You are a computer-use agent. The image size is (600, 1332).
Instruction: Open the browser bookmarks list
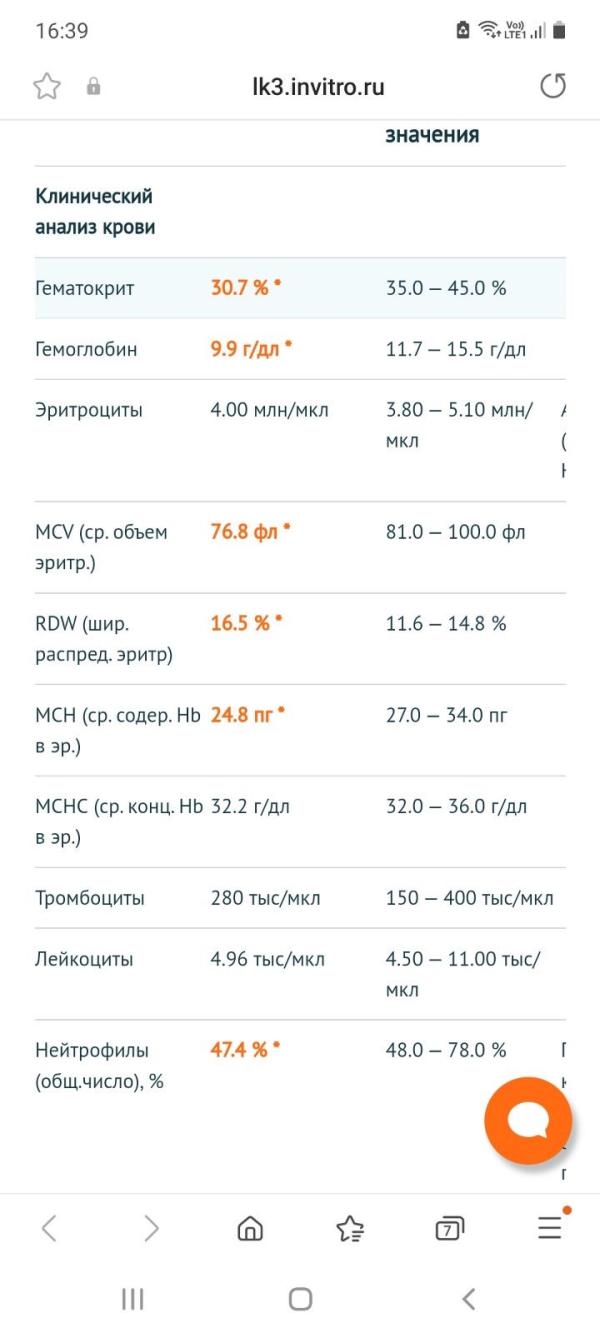click(x=350, y=1229)
